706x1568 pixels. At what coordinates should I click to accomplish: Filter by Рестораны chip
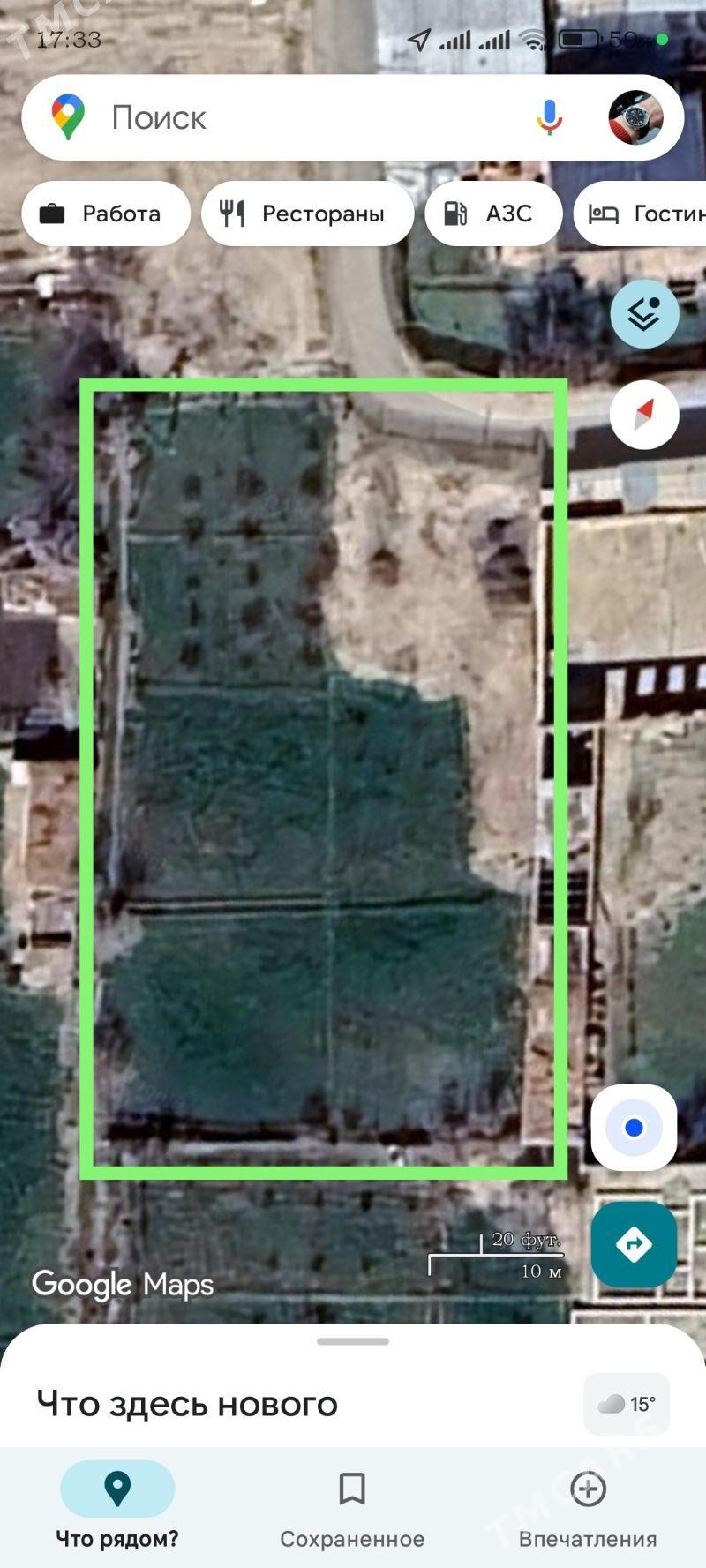coord(307,214)
